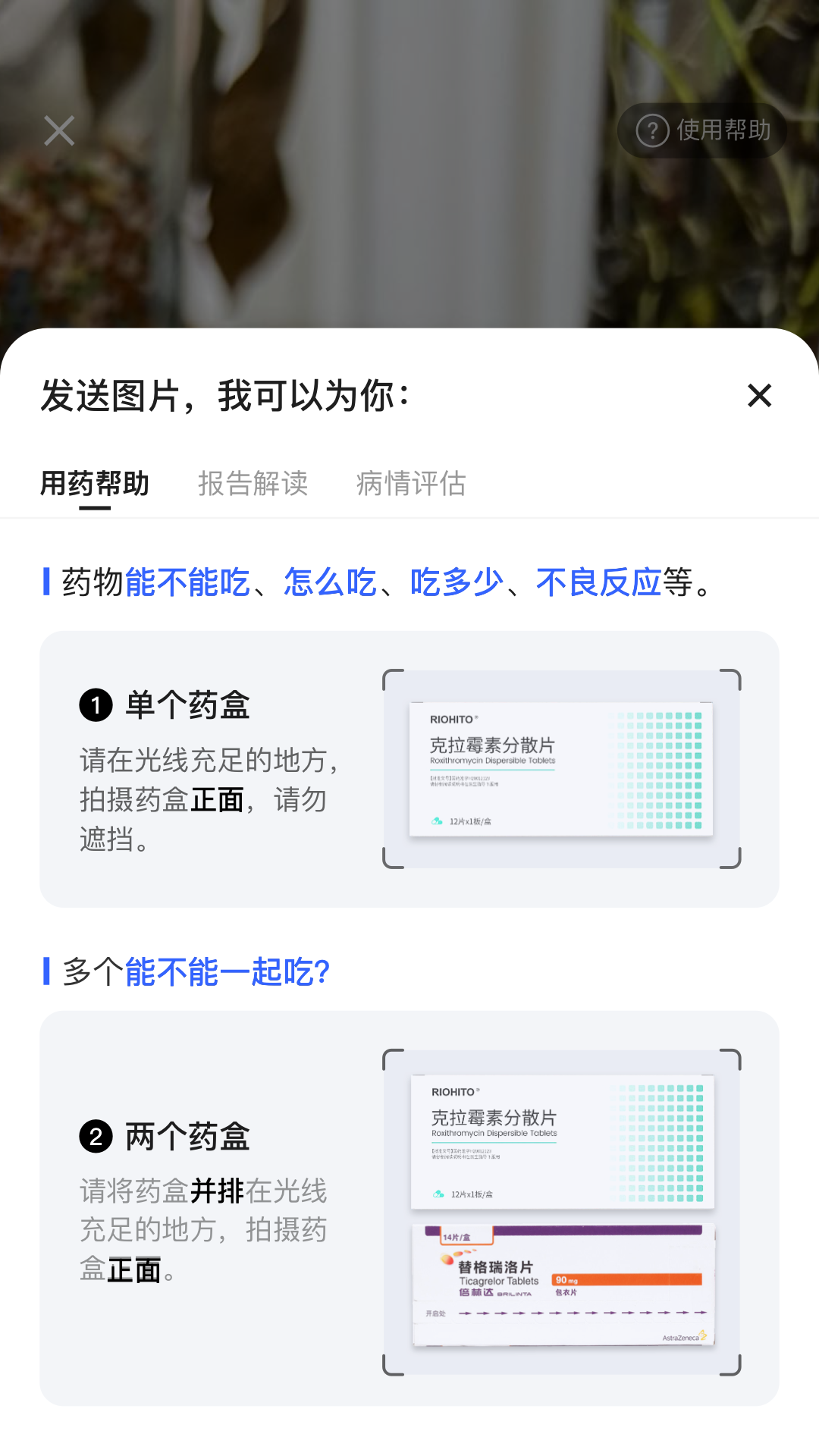Switch to the 报告解读 tab
Screen dimensions: 819x1456
click(253, 484)
